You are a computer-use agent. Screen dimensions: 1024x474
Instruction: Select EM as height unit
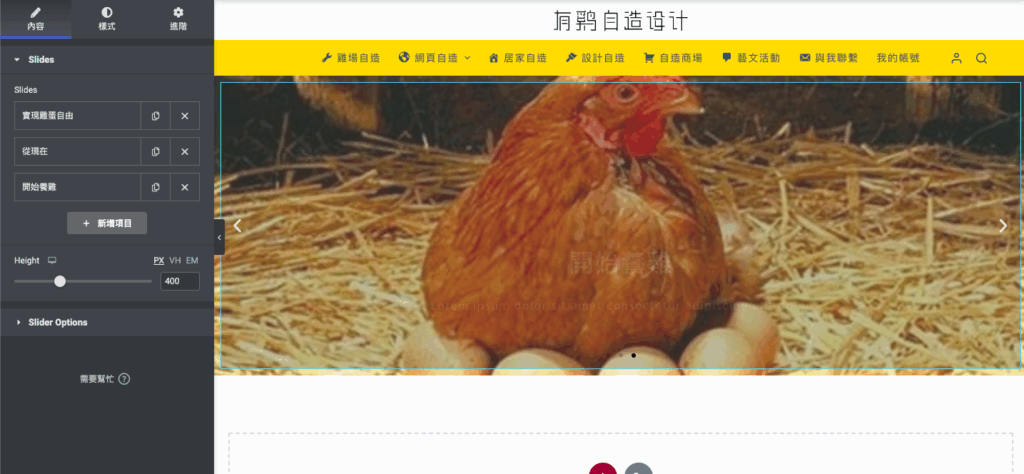pos(192,260)
